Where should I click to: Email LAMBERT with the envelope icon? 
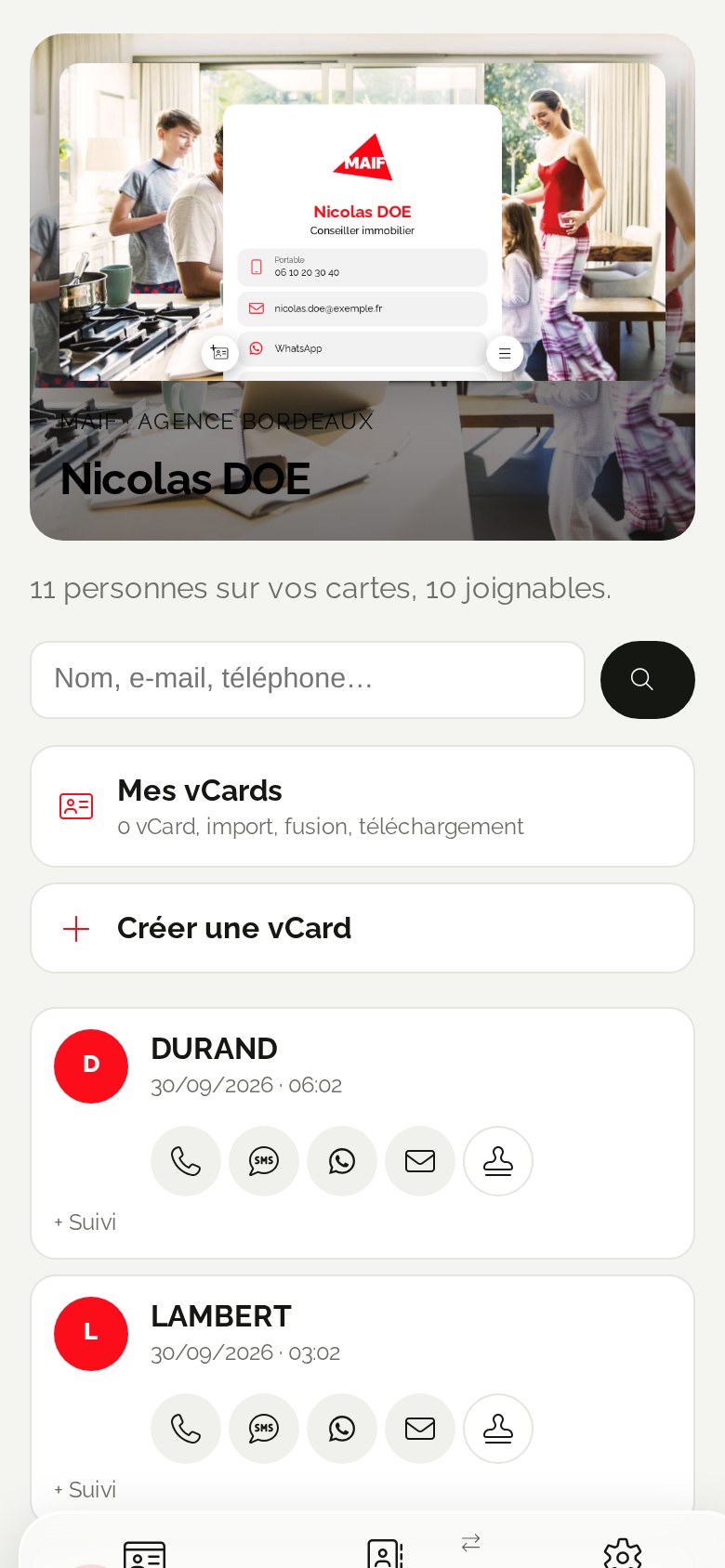420,1429
